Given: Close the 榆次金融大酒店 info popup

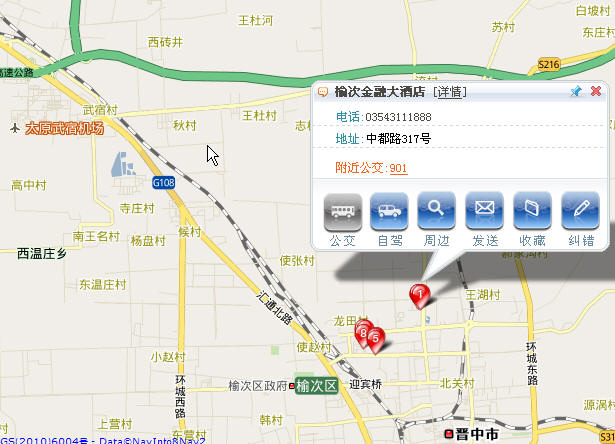Looking at the screenshot, I should (x=596, y=92).
